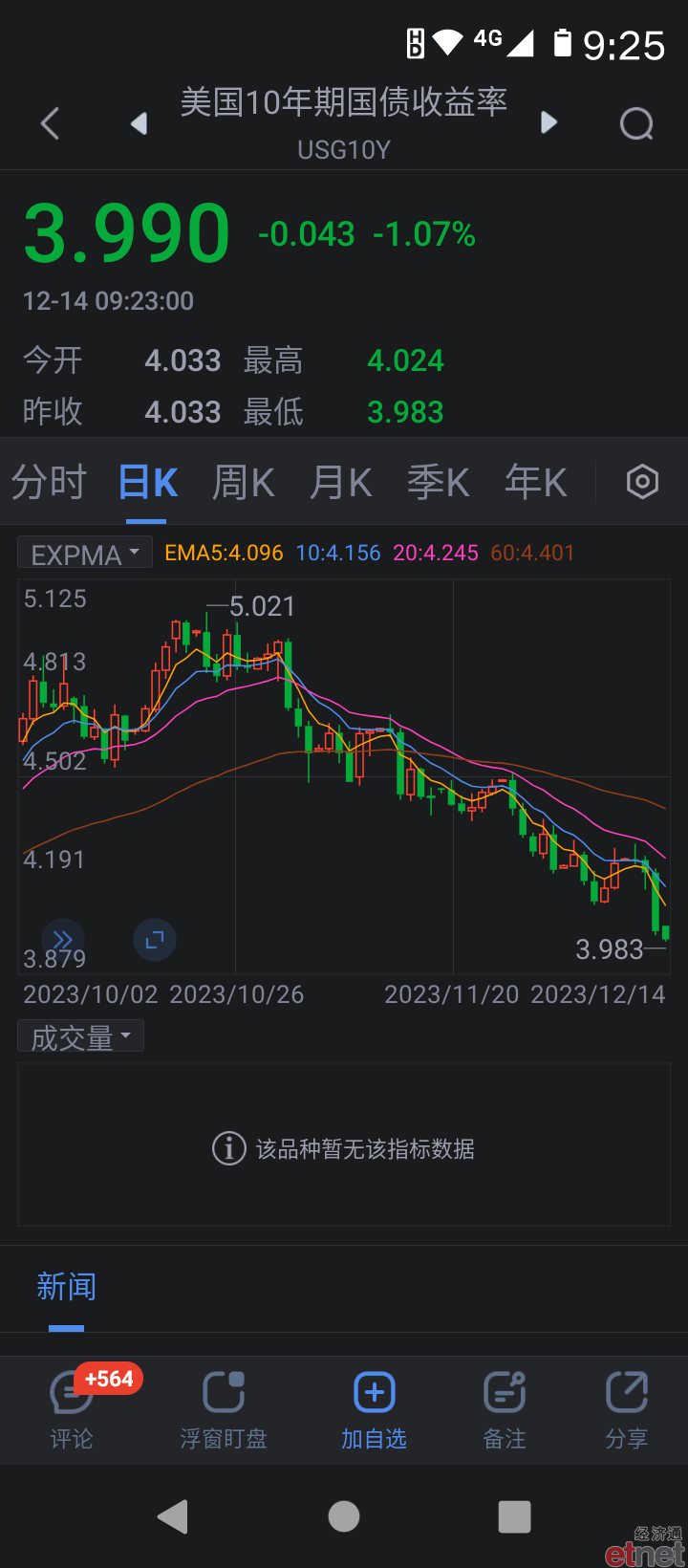The image size is (688, 1568).
Task: Share this quote via 分享
Action: [x=627, y=1409]
